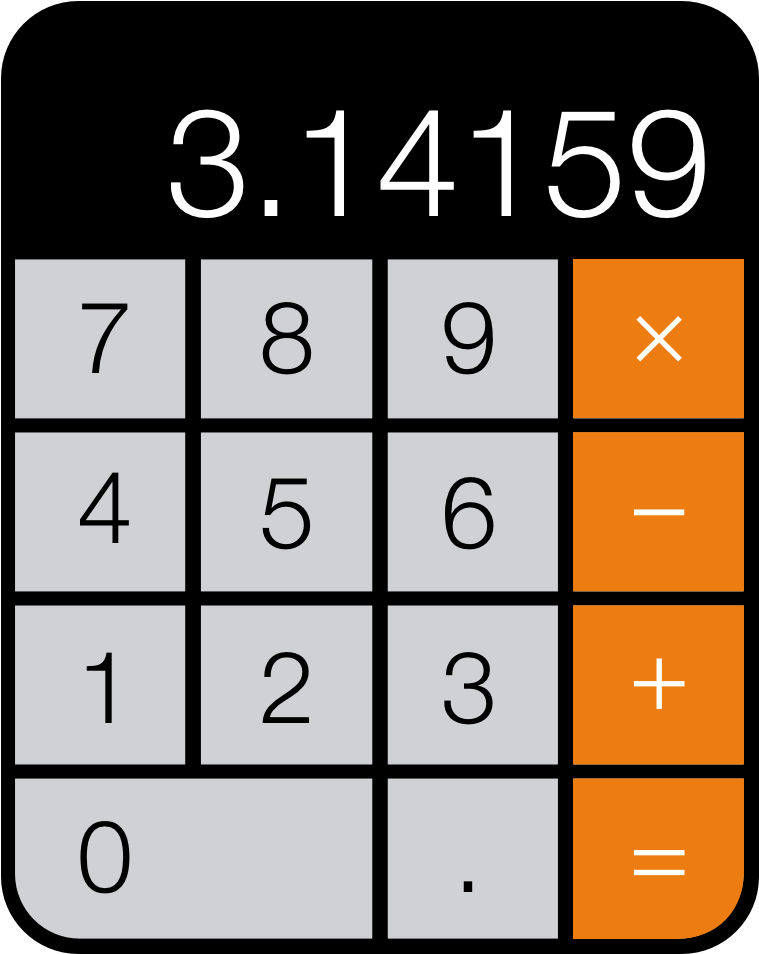759x954 pixels.
Task: Tap the 5 key
Action: (286, 512)
